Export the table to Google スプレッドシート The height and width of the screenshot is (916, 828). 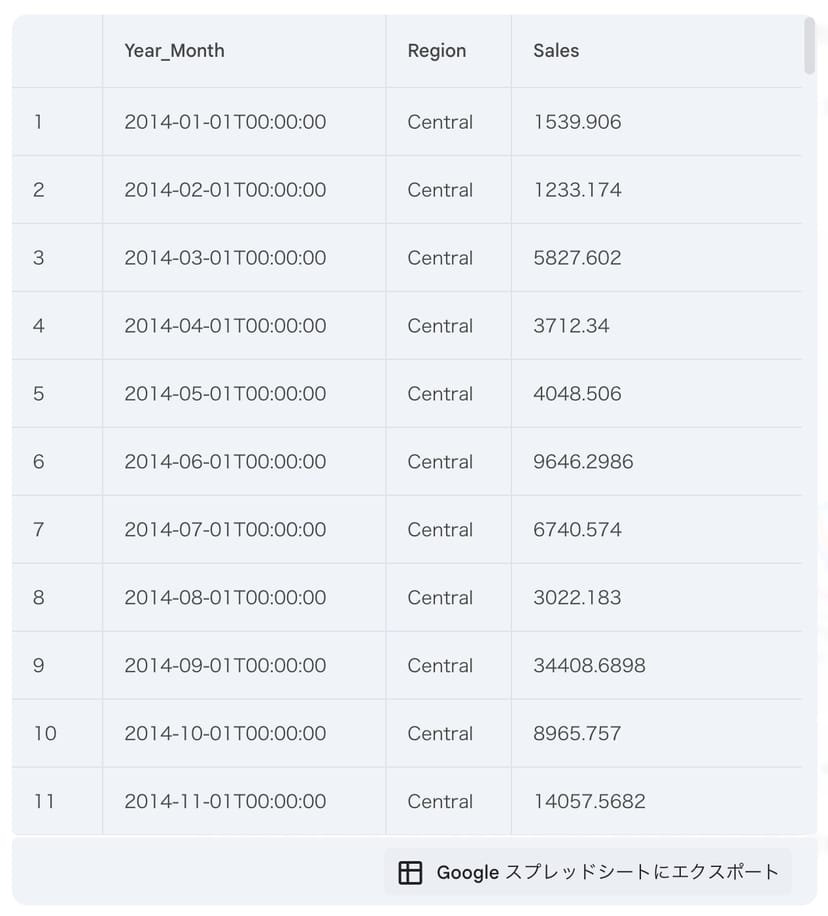point(588,872)
